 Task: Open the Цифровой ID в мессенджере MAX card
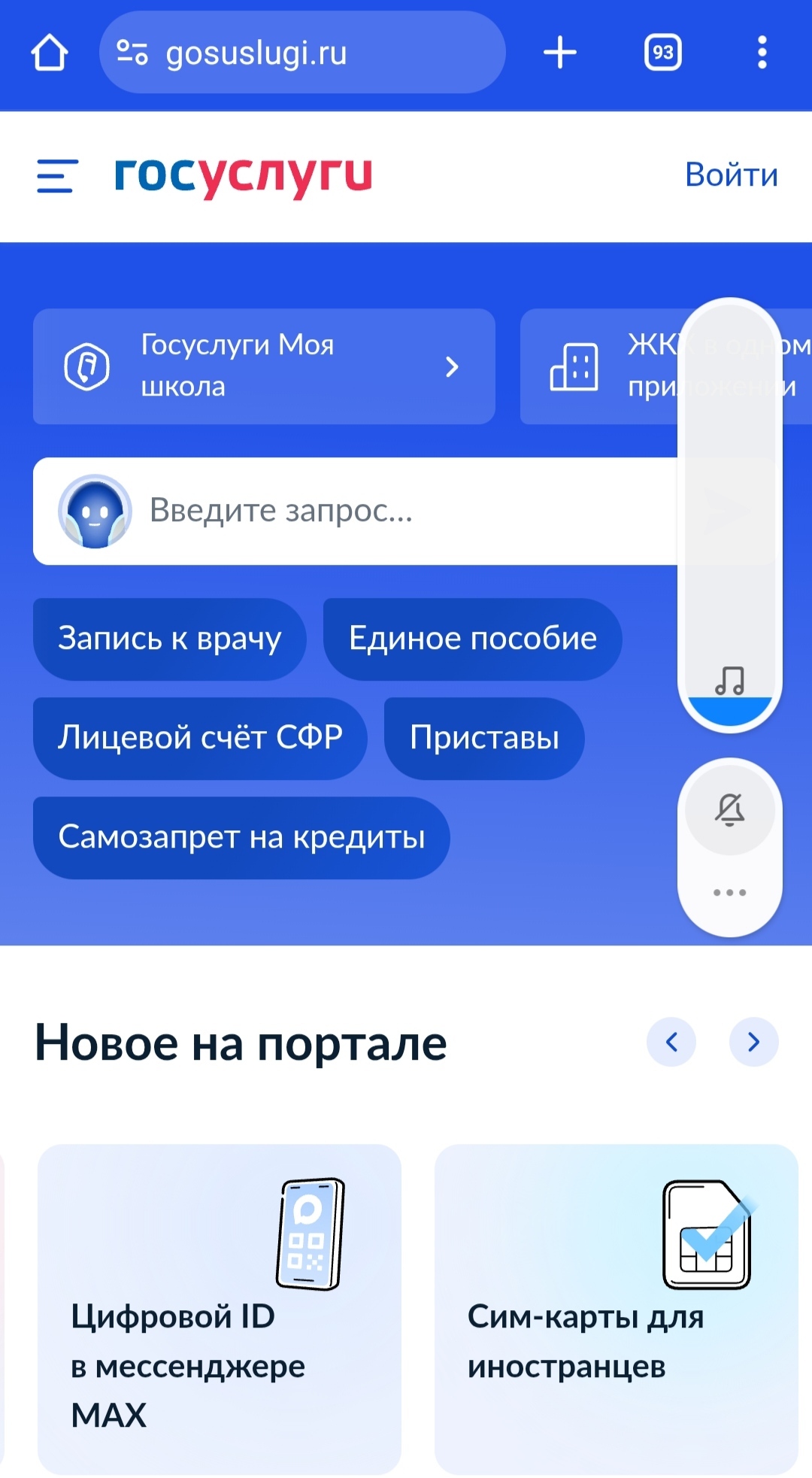coord(219,1309)
